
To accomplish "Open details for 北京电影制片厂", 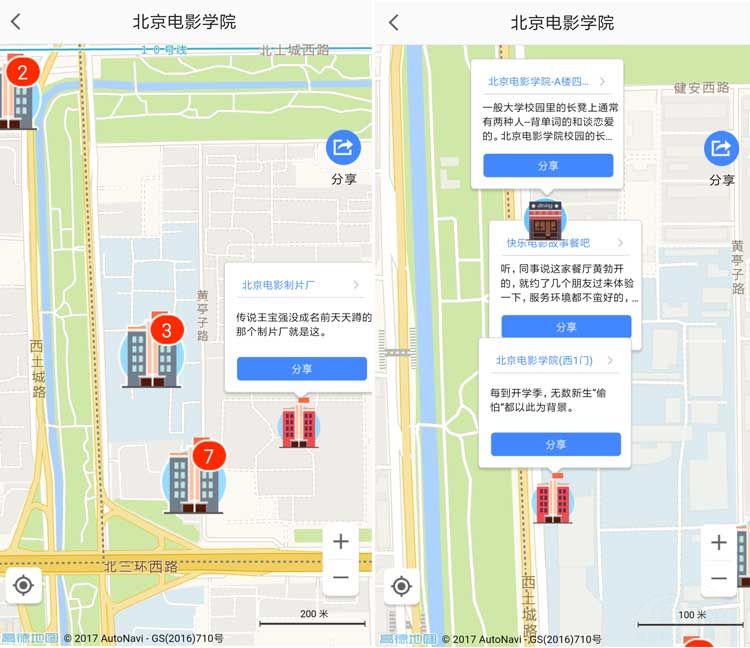I will [295, 284].
